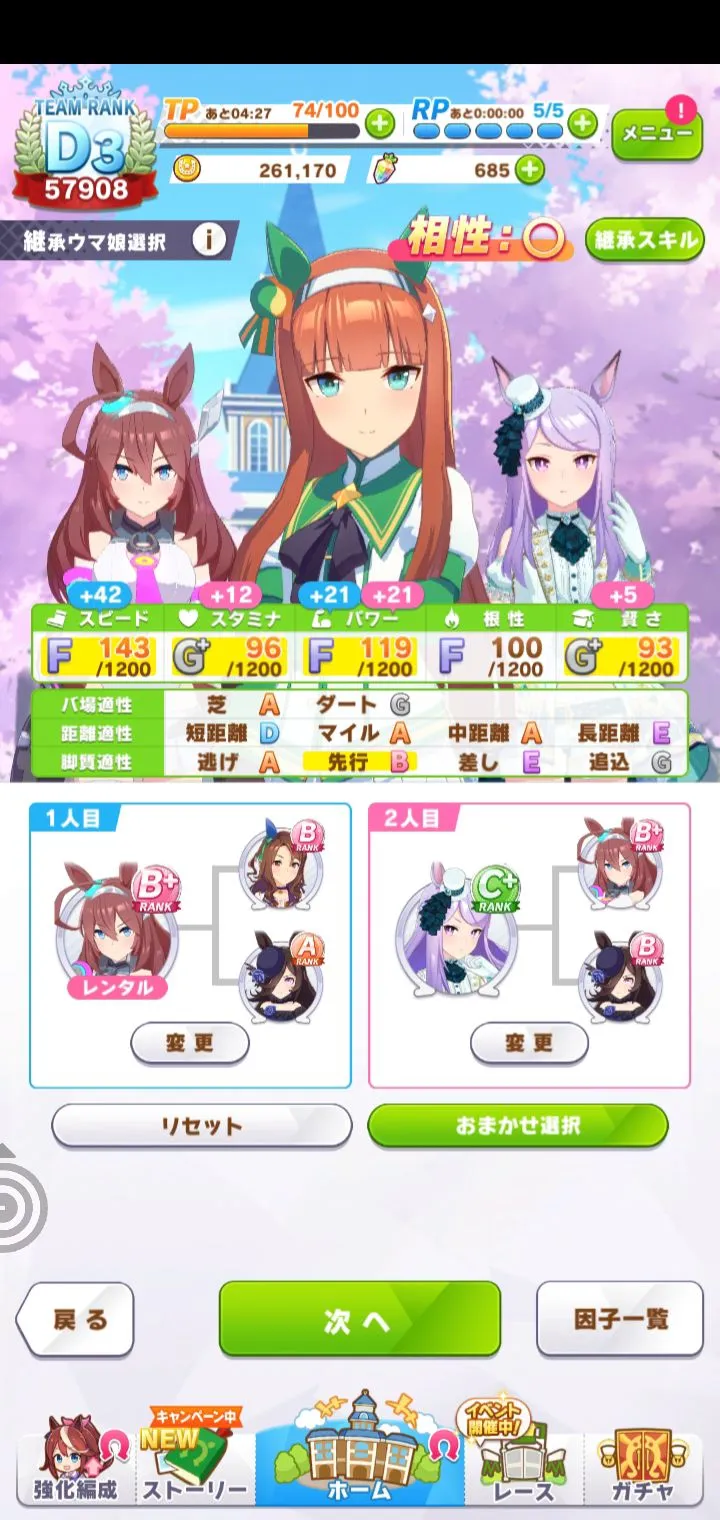Image resolution: width=720 pixels, height=1520 pixels.
Task: Add RP with the plus icon
Action: (x=582, y=124)
